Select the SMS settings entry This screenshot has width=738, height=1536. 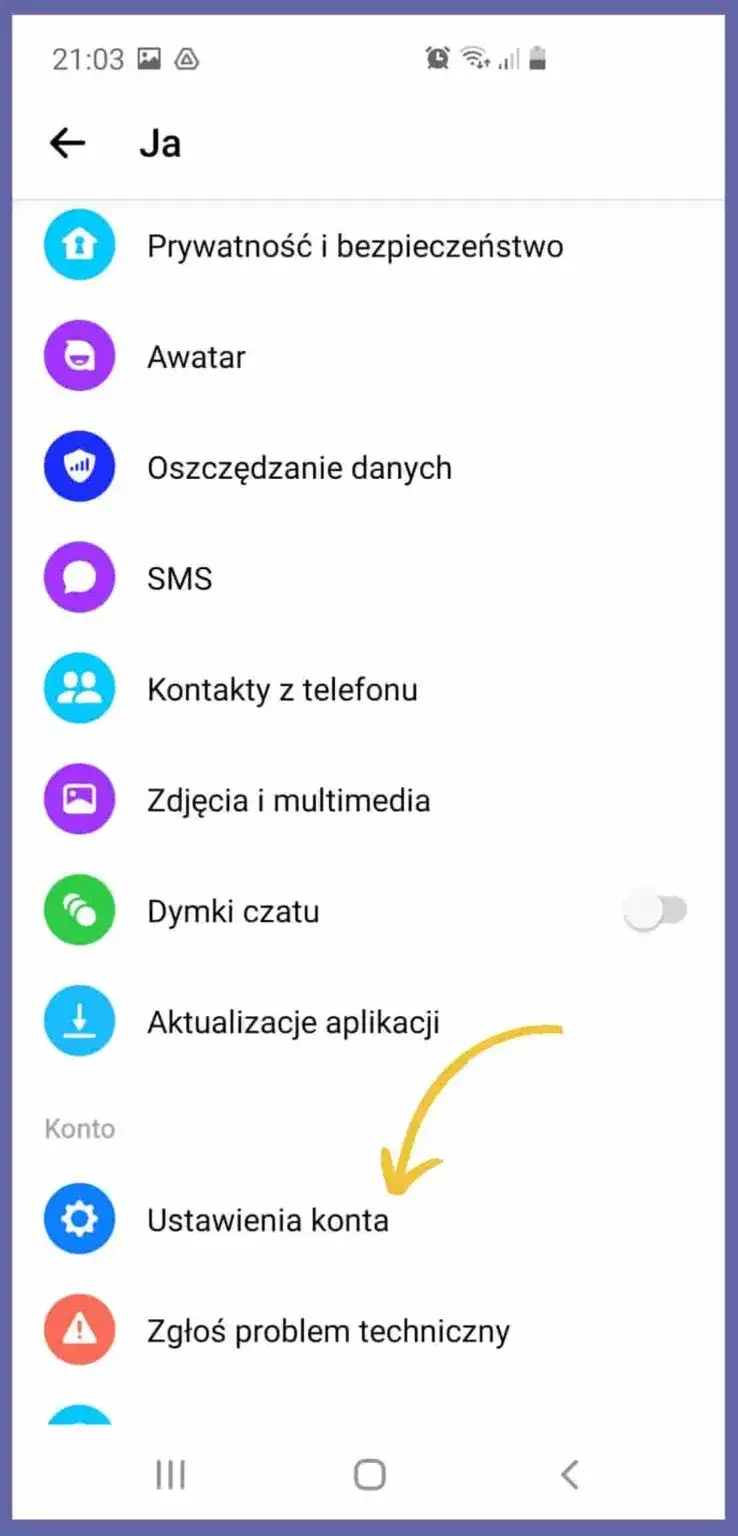click(x=180, y=577)
